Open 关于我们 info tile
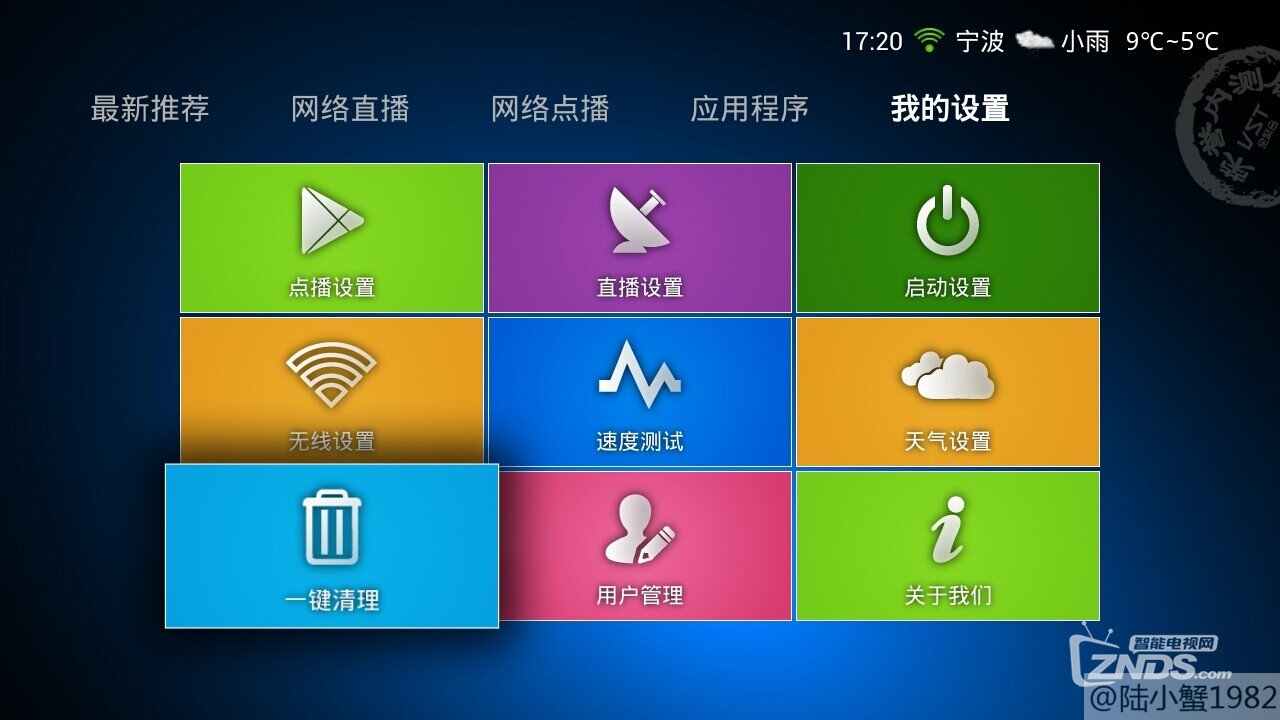This screenshot has width=1280, height=720. pyautogui.click(x=948, y=546)
